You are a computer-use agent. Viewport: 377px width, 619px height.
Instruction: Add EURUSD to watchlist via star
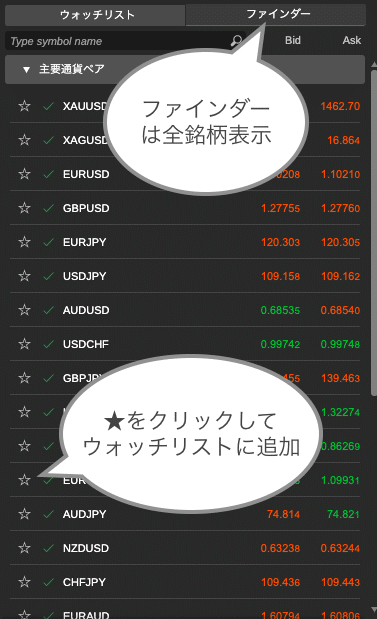24,174
